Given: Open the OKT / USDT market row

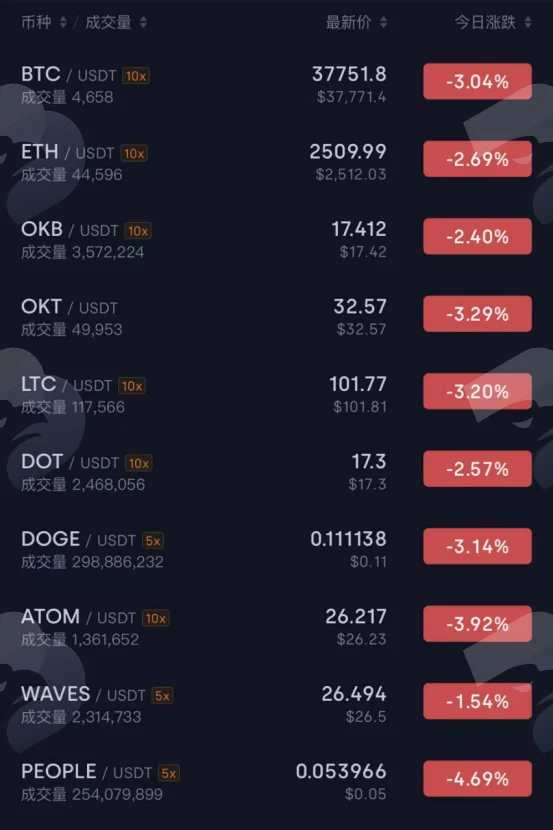Looking at the screenshot, I should coord(276,317).
